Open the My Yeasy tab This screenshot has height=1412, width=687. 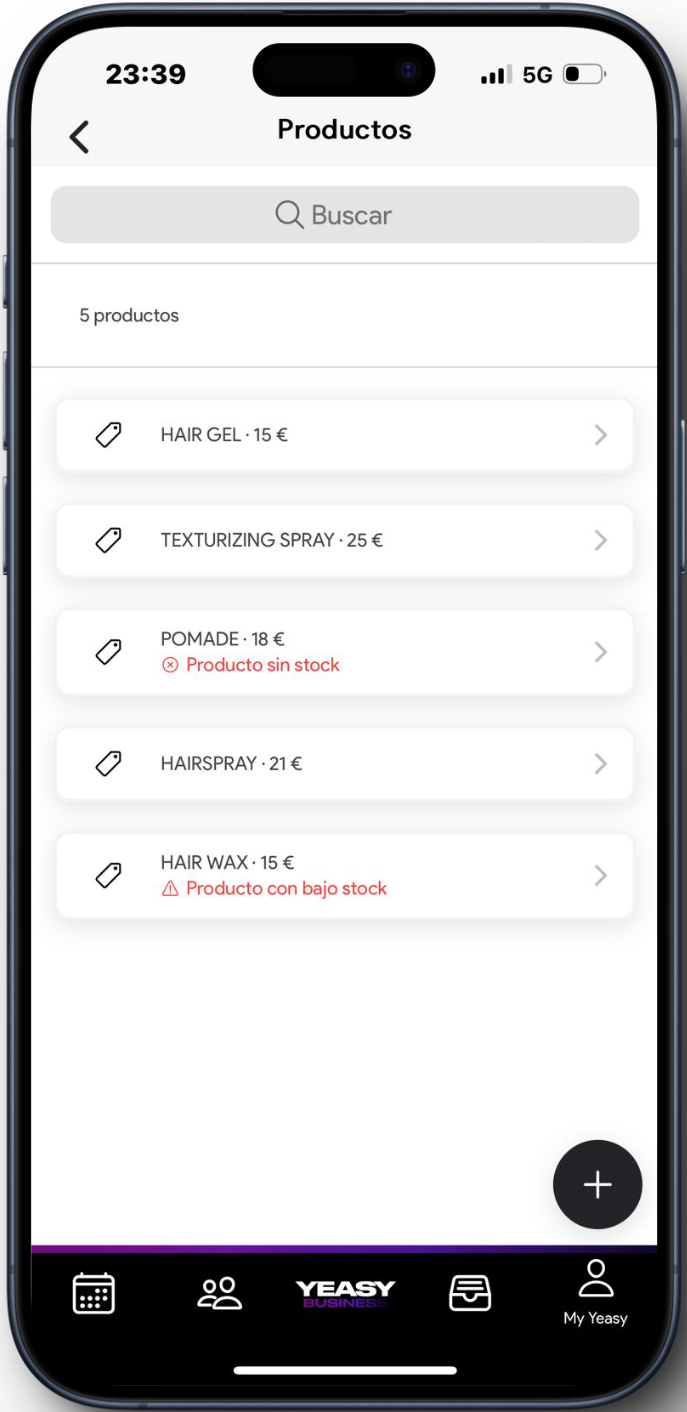coord(595,1293)
